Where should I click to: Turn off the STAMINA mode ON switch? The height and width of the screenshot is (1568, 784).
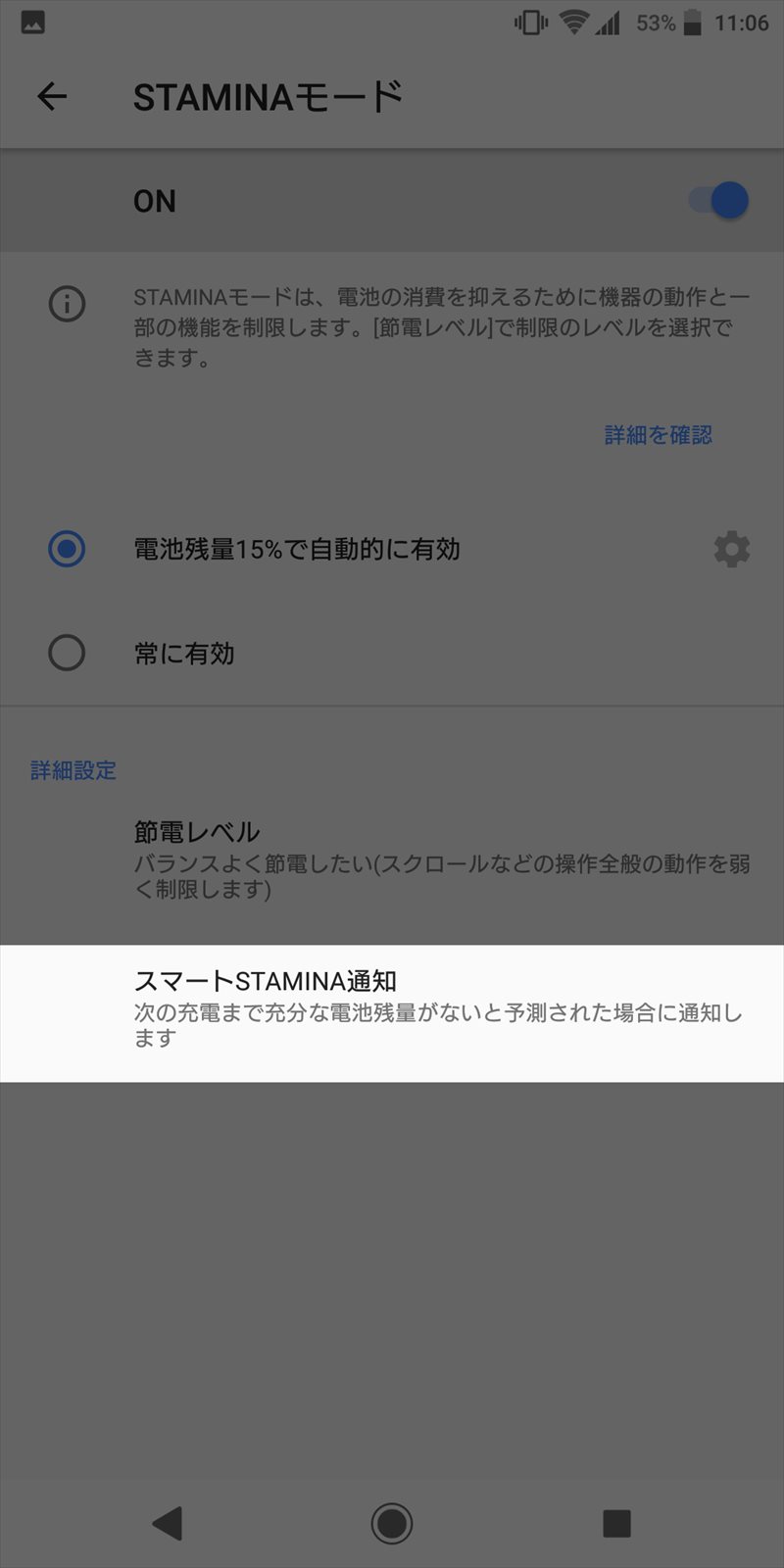click(719, 201)
